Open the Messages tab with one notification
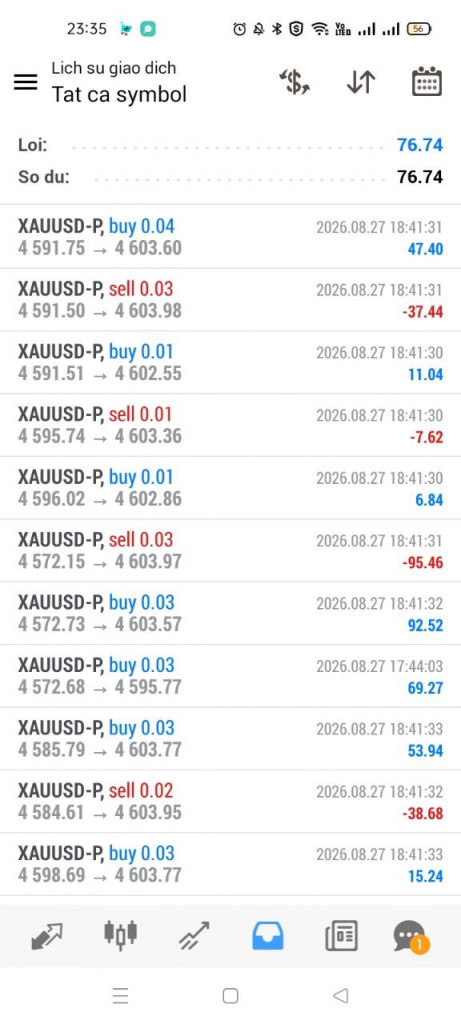 pos(411,936)
